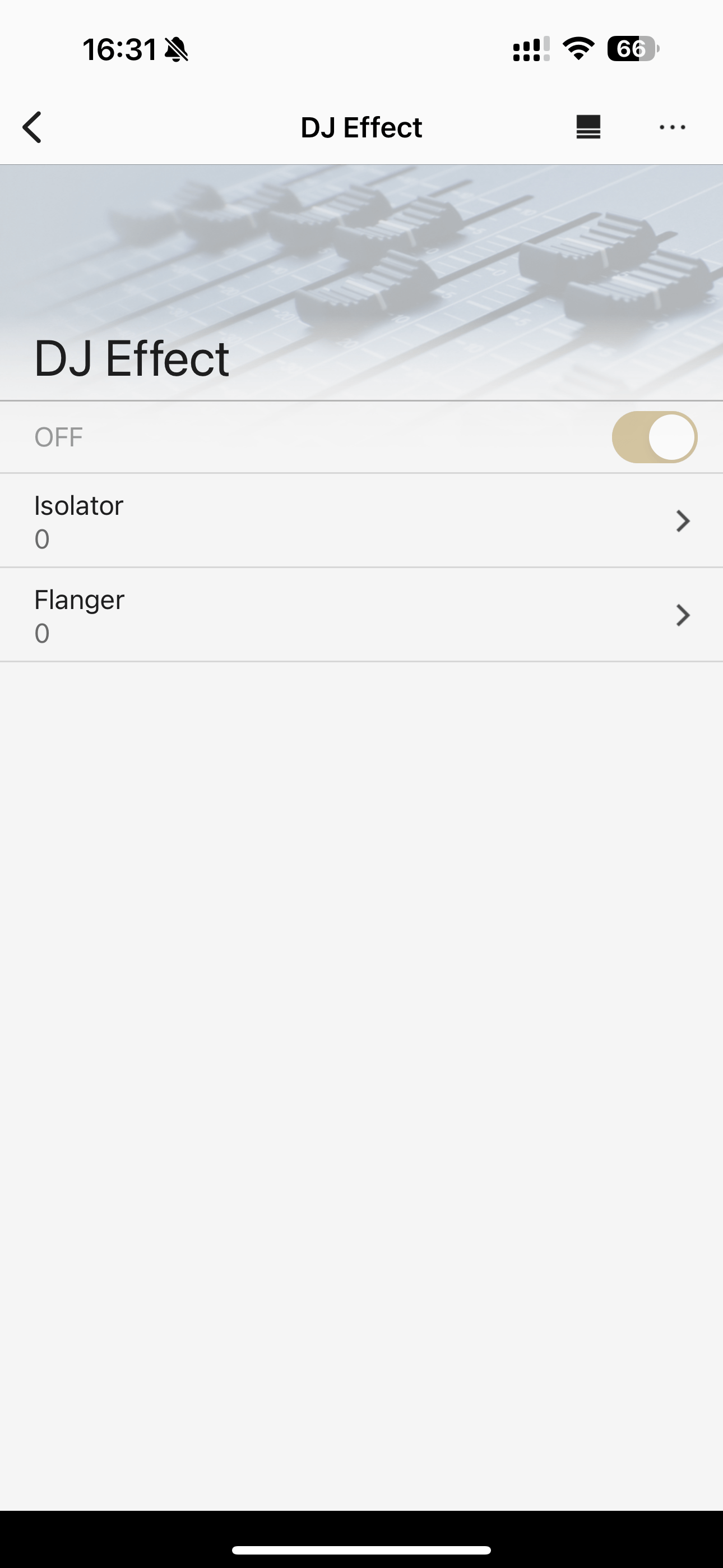Open the three-dot overflow menu
Viewport: 723px width, 1568px height.
tap(672, 127)
